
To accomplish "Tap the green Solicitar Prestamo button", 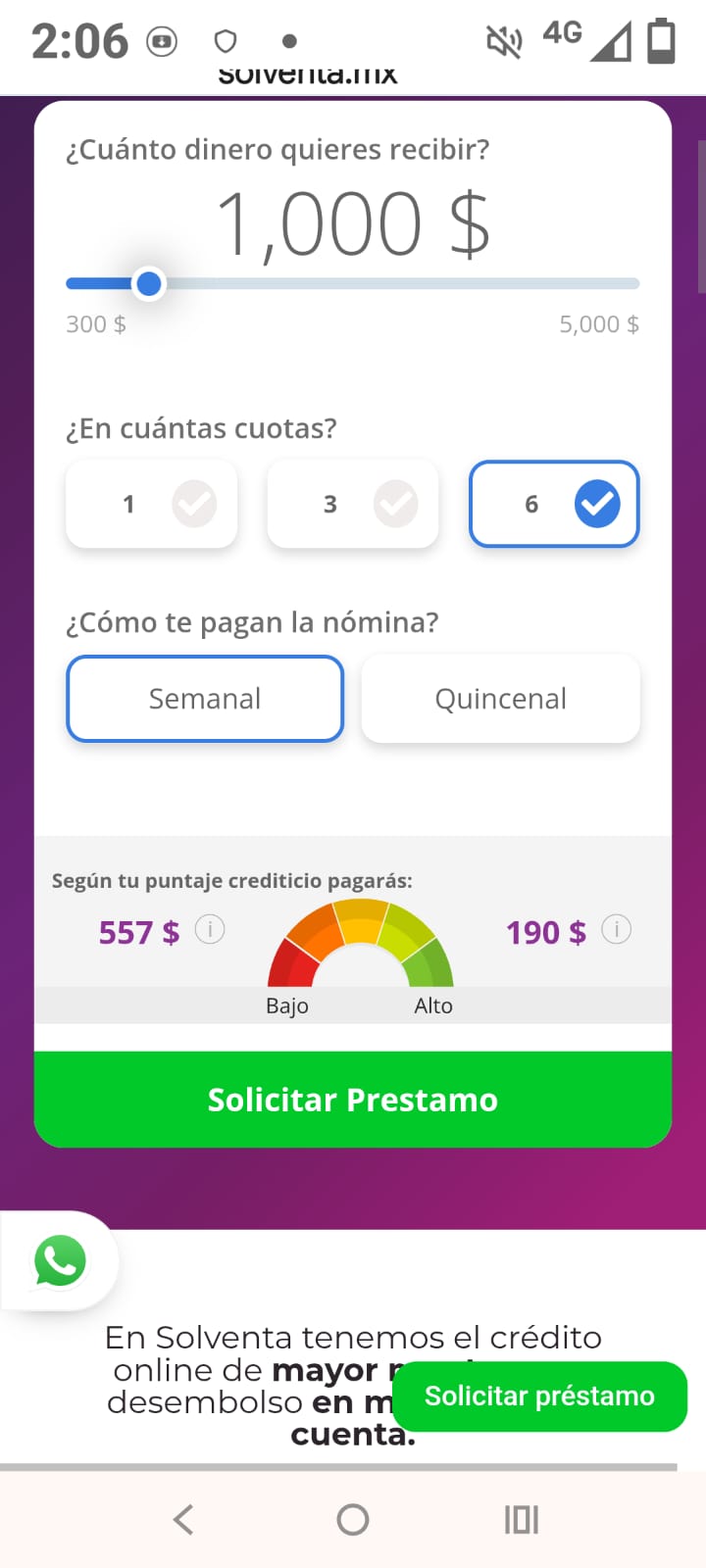I will (x=353, y=1100).
